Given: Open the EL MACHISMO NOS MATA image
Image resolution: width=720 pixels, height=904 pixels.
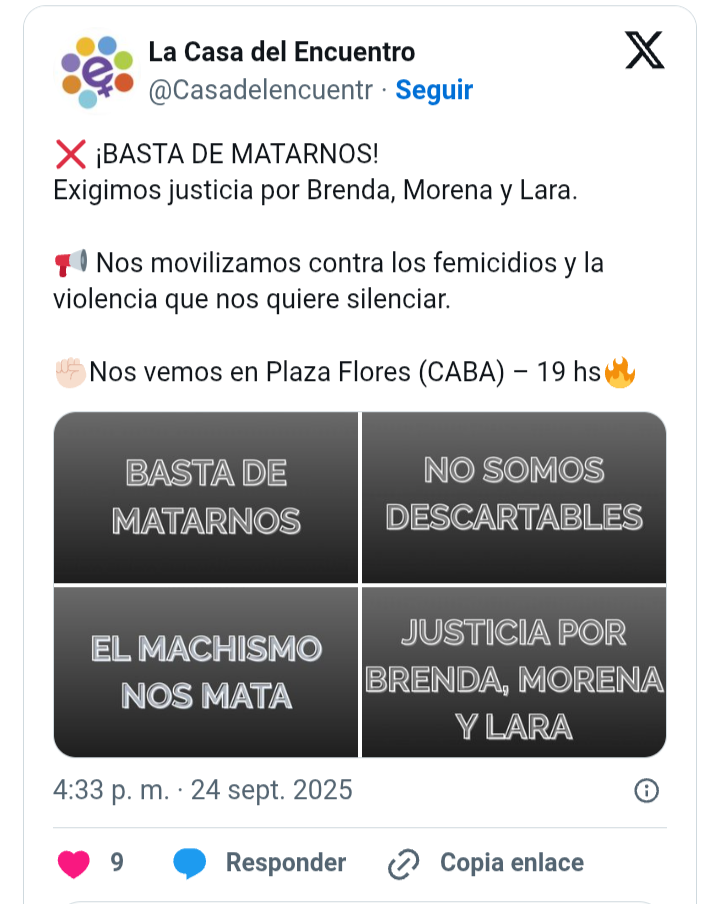Looking at the screenshot, I should tap(206, 672).
